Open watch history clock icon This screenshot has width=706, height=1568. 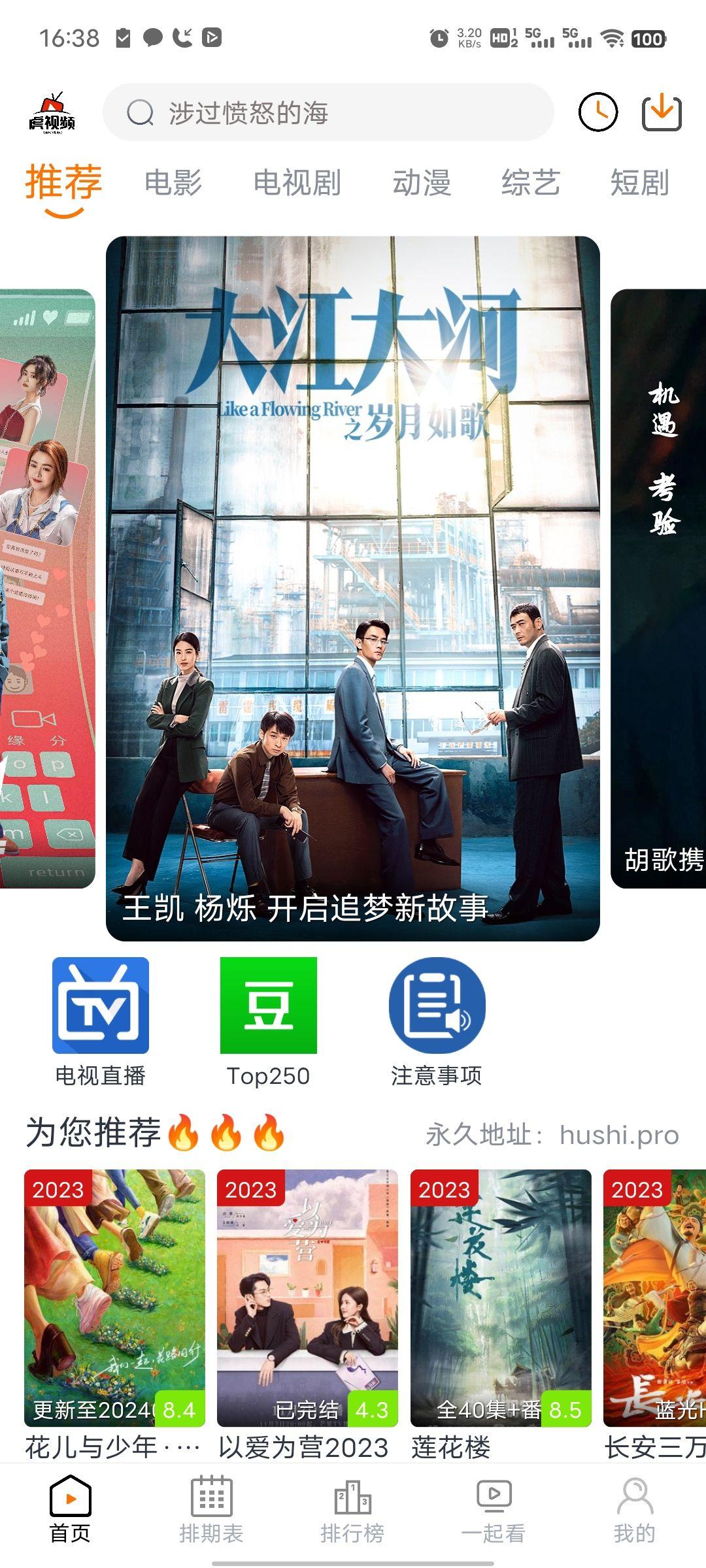click(597, 112)
